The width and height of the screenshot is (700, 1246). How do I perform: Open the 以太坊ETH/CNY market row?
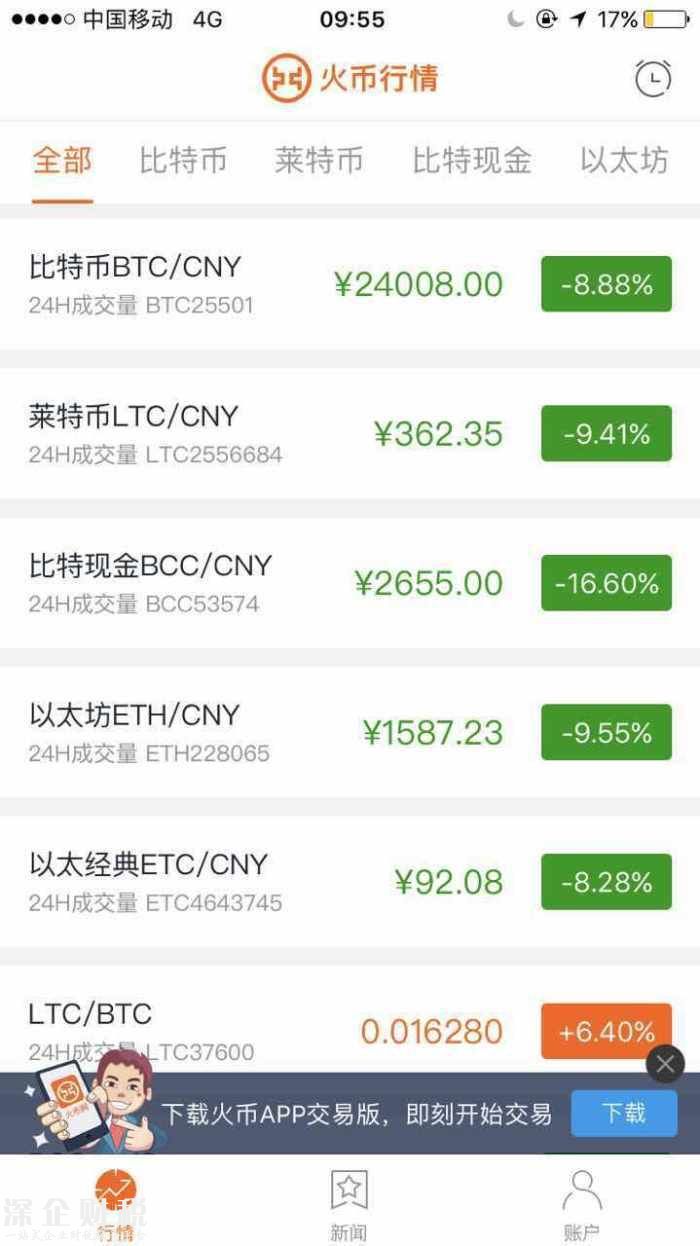pyautogui.click(x=350, y=733)
